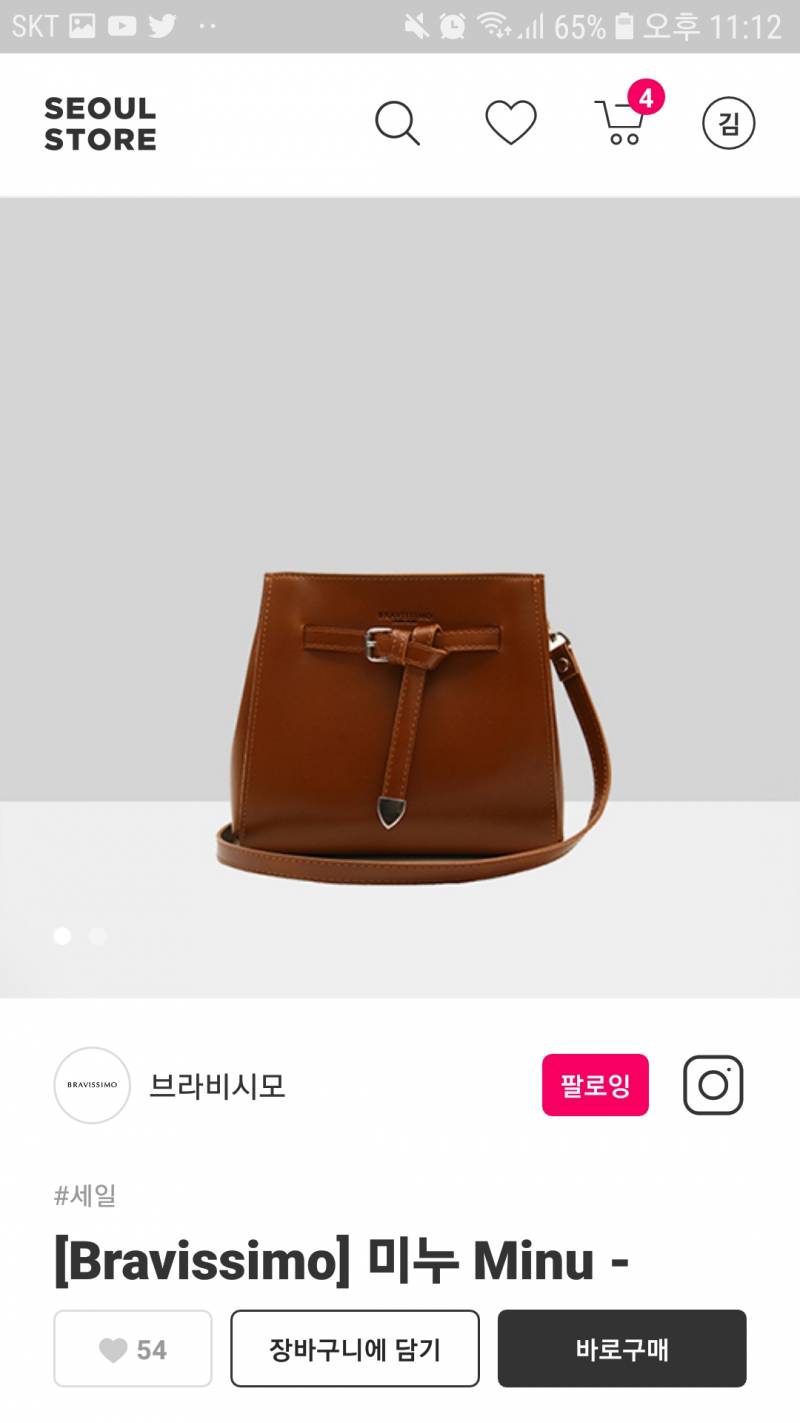Go to Seoul Store home logo
This screenshot has height=1423, width=800.
pyautogui.click(x=100, y=124)
